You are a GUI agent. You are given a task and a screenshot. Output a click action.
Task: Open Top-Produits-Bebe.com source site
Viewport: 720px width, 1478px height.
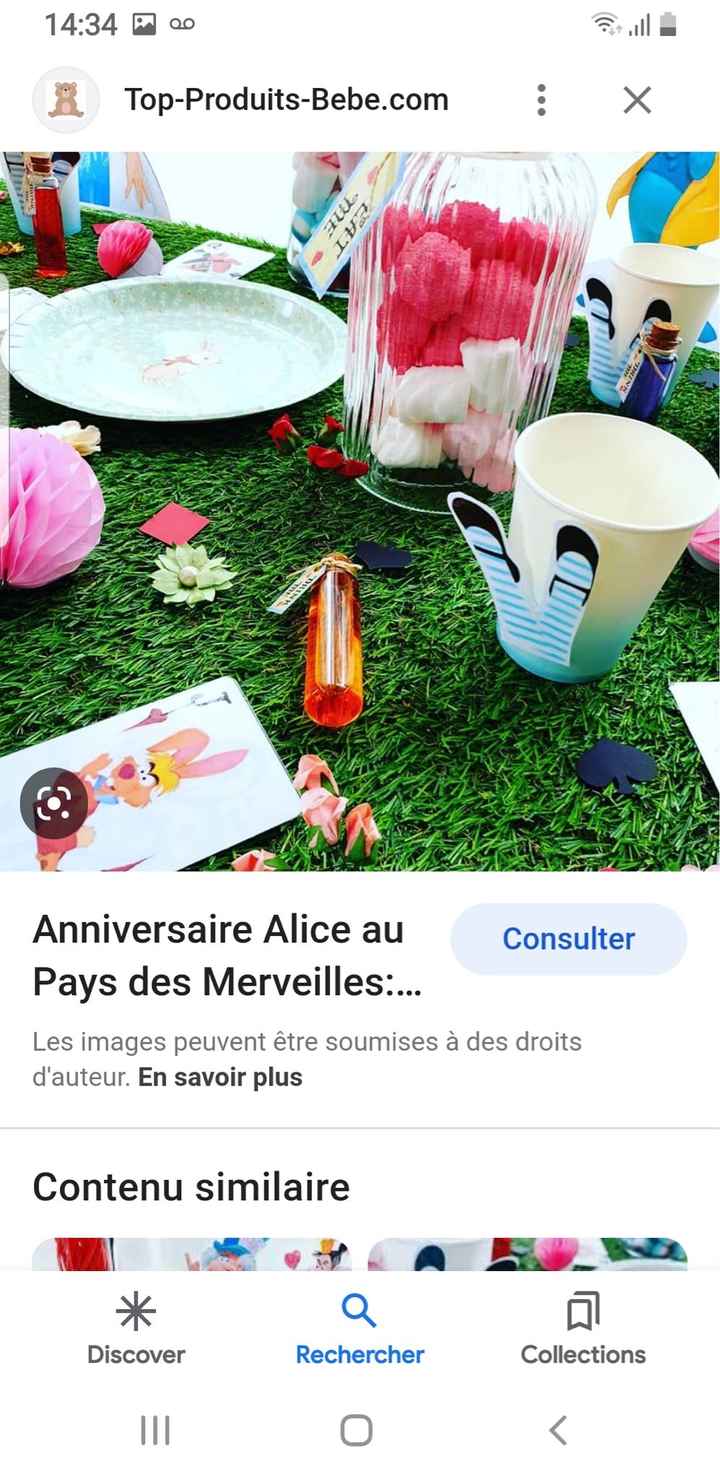point(285,100)
